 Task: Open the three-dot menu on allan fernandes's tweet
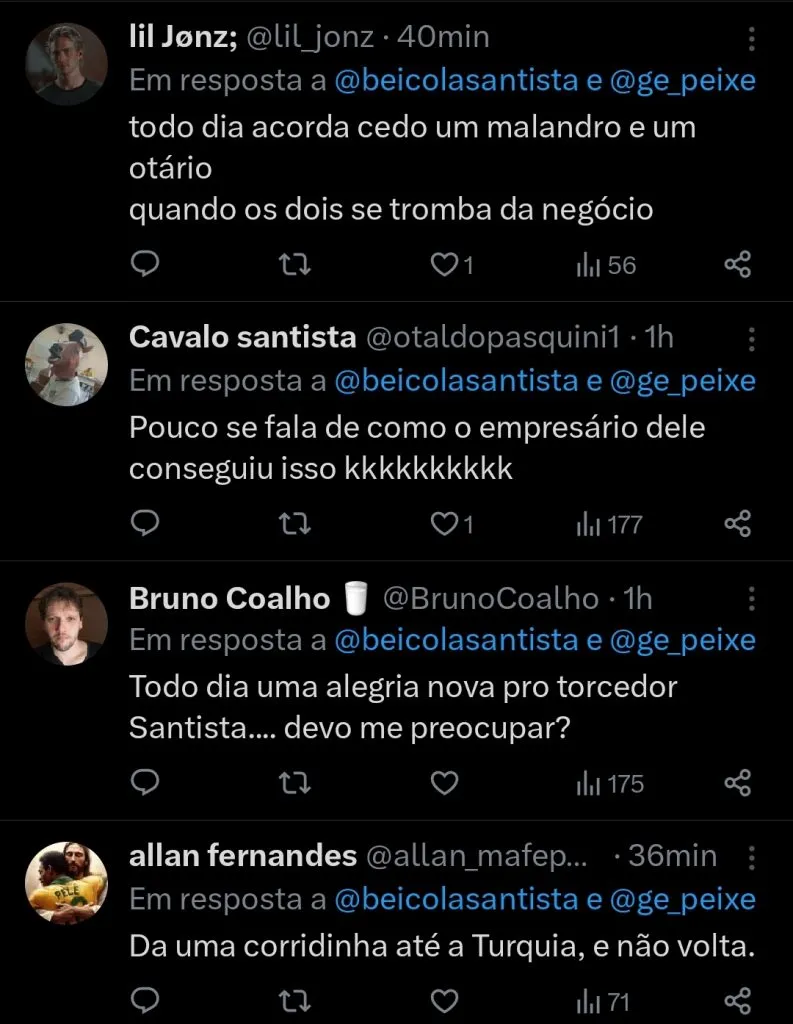coord(751,856)
